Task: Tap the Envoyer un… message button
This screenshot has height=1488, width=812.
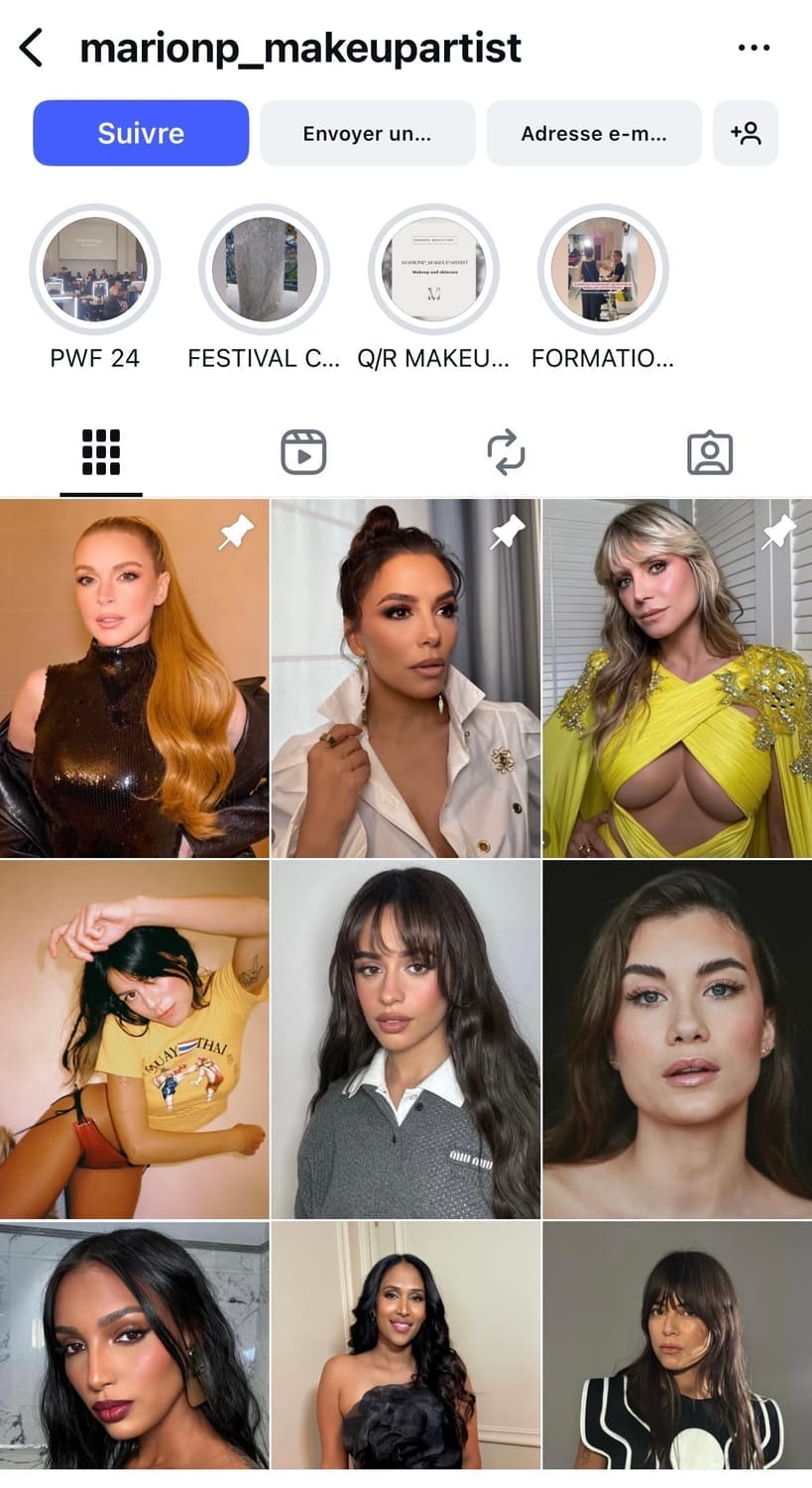Action: point(367,133)
